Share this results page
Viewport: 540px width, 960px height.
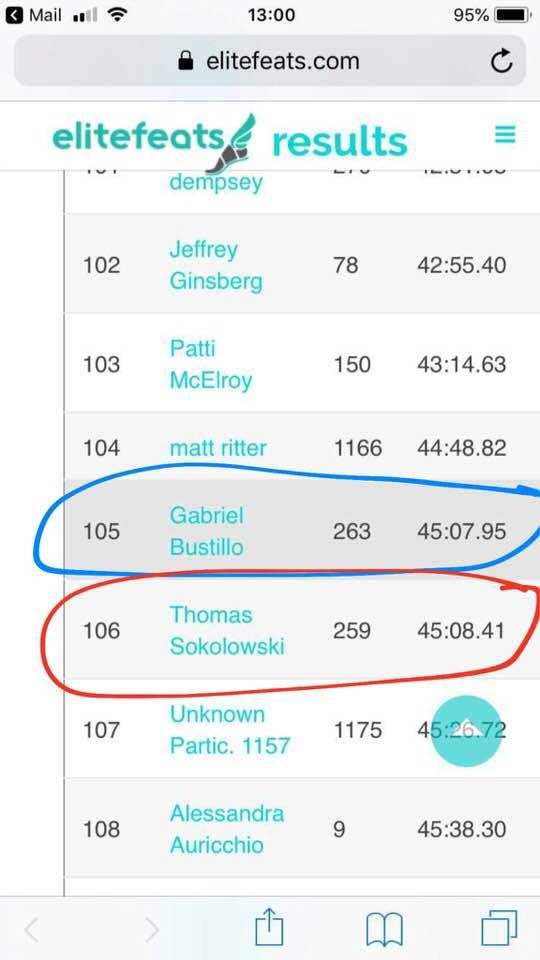[x=269, y=928]
